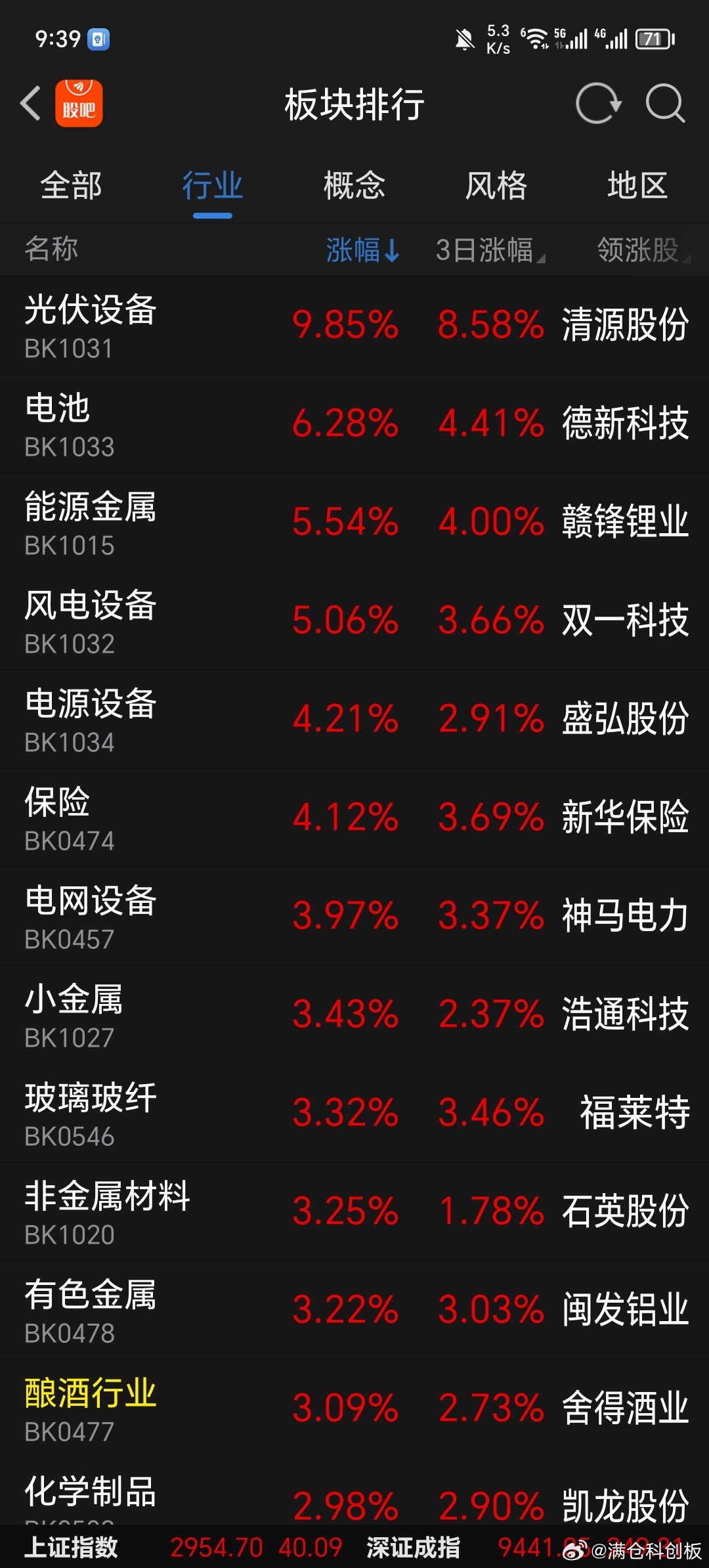Select the 风电设备 sector row
This screenshot has width=709, height=1568.
(x=354, y=621)
